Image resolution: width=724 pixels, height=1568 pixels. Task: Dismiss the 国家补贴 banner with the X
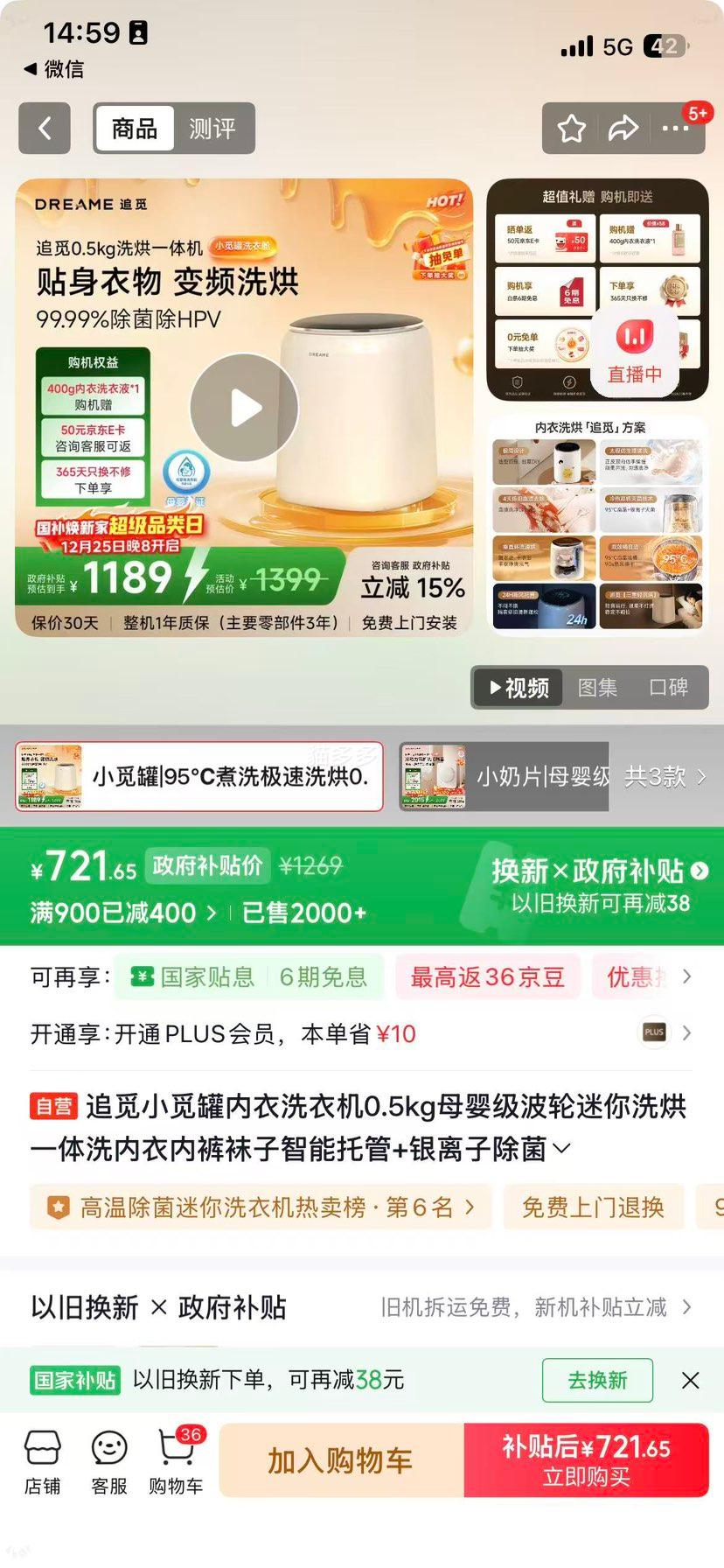(x=690, y=1380)
